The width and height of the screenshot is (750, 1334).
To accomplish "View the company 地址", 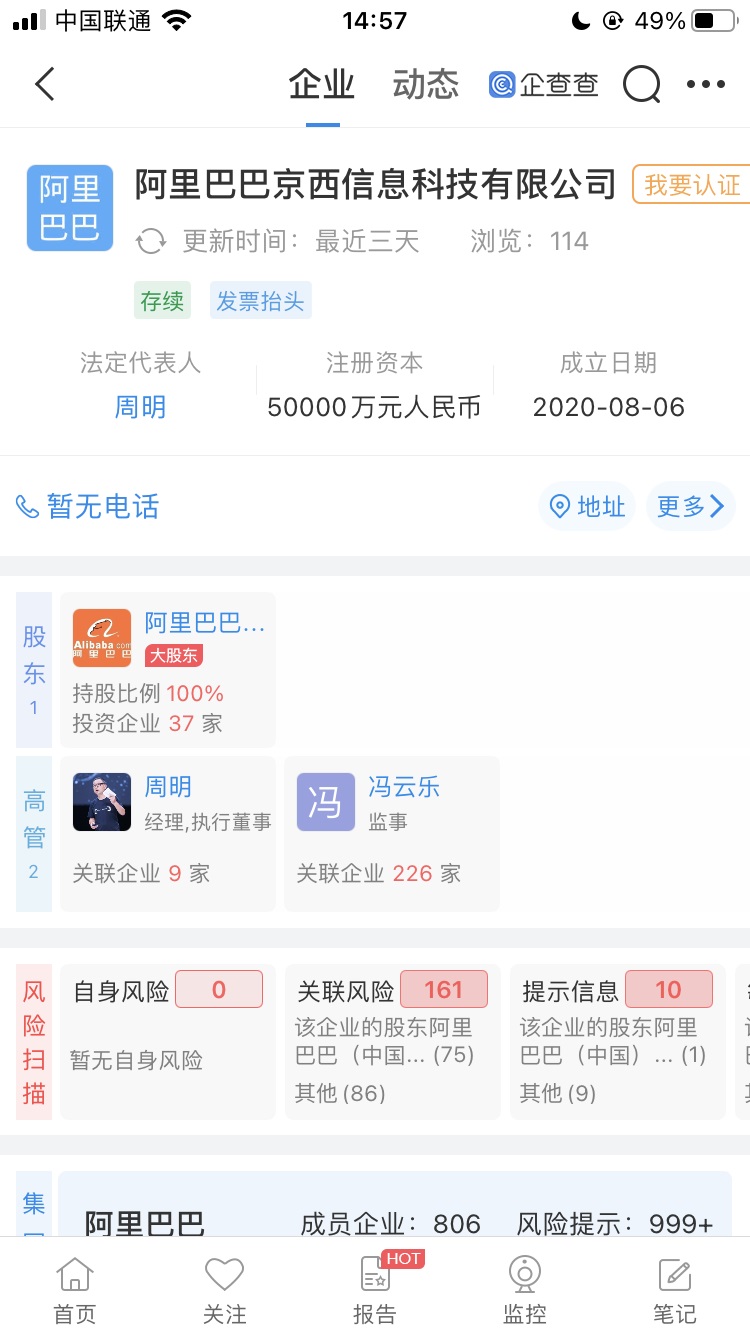I will 588,507.
